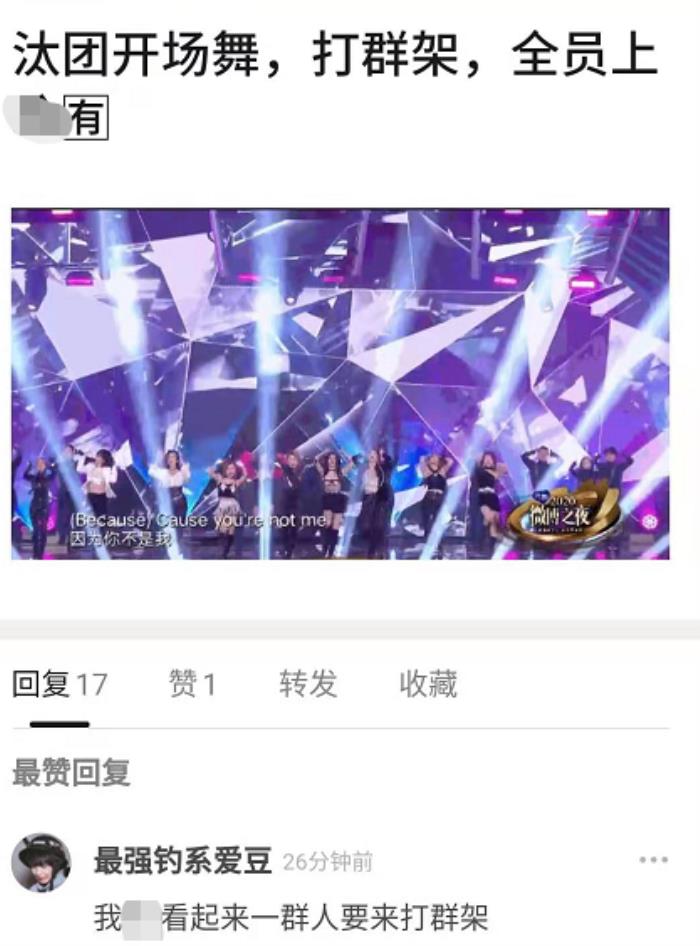Open the three-dot menu on 最强钓系爱豆's reply

[653, 860]
